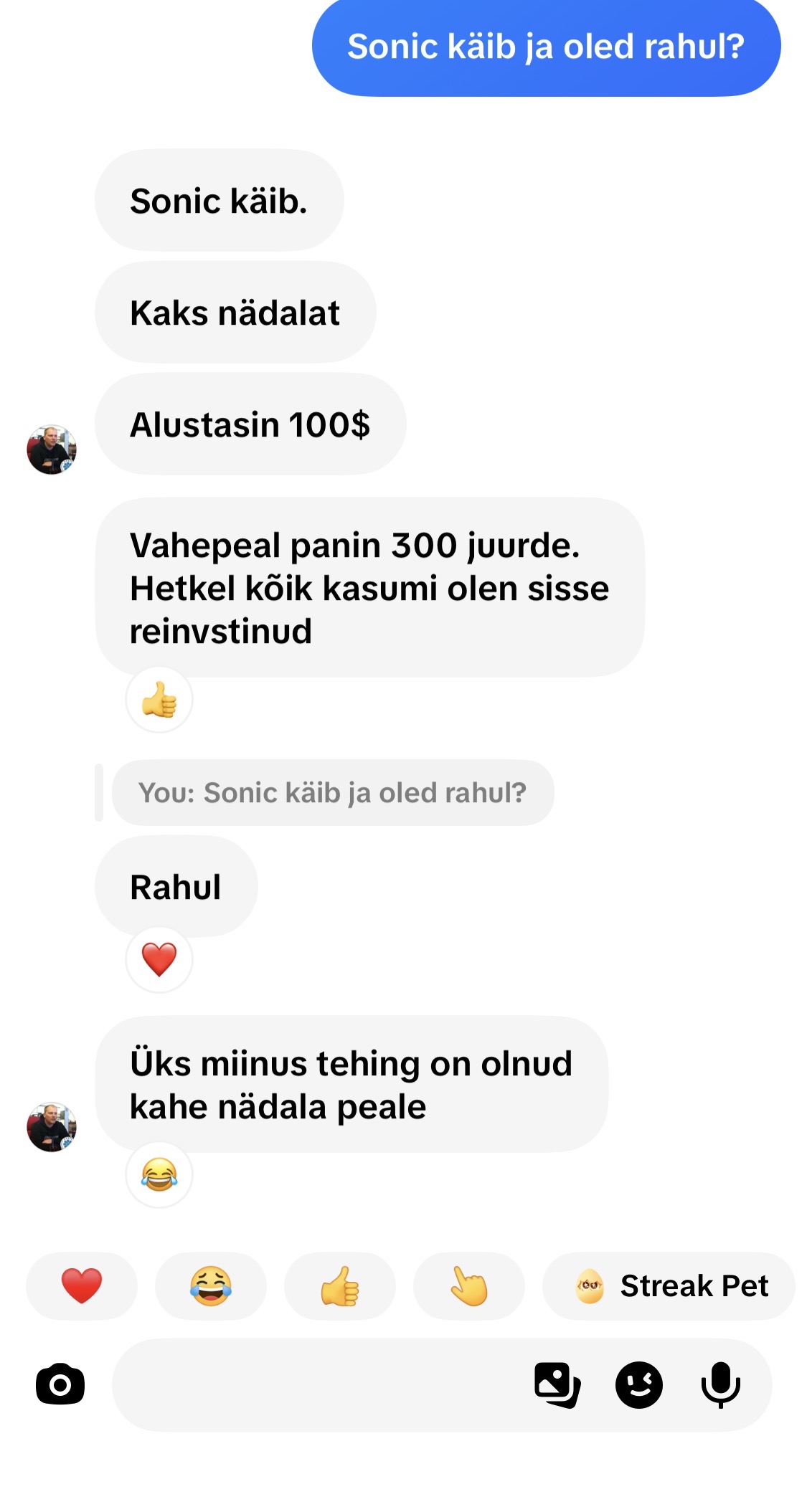View the laughing reaction on Üks miinus tehing message
The height and width of the screenshot is (1512, 807).
point(159,1174)
